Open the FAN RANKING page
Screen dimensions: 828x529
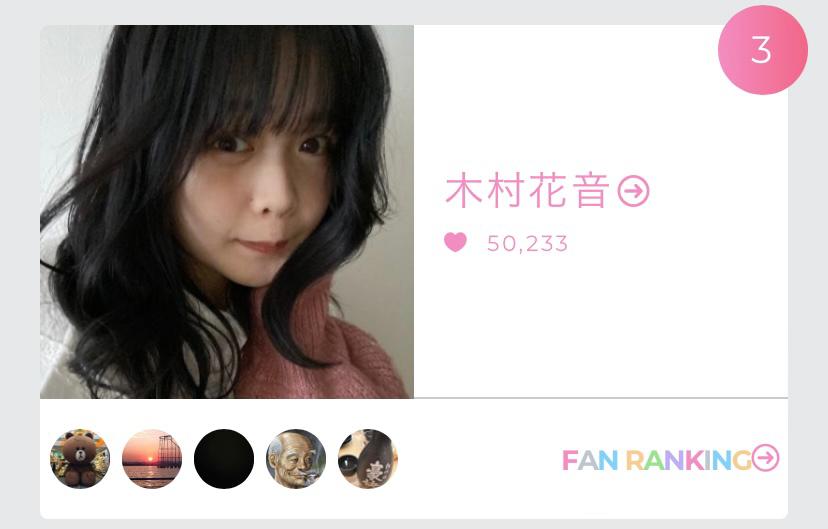click(x=669, y=459)
